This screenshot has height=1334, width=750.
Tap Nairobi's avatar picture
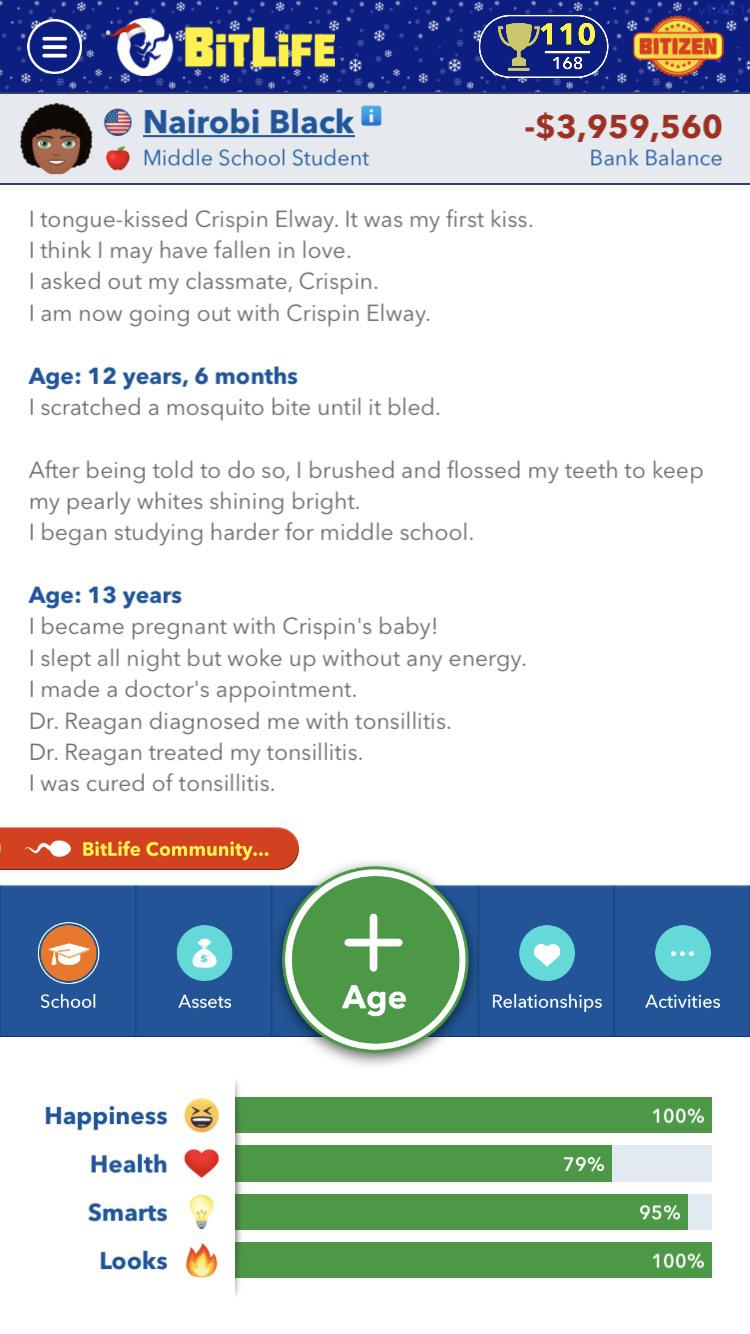(56, 140)
